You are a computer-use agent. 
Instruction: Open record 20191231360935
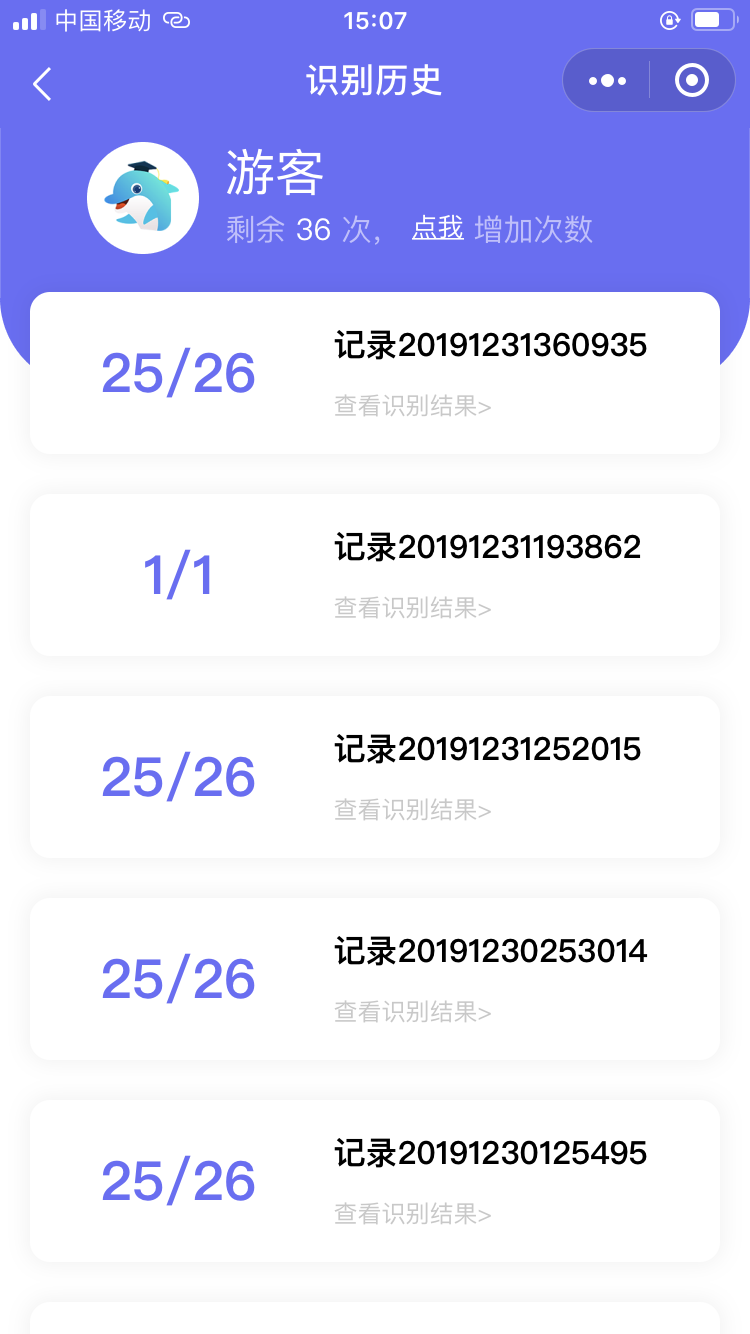[x=375, y=373]
